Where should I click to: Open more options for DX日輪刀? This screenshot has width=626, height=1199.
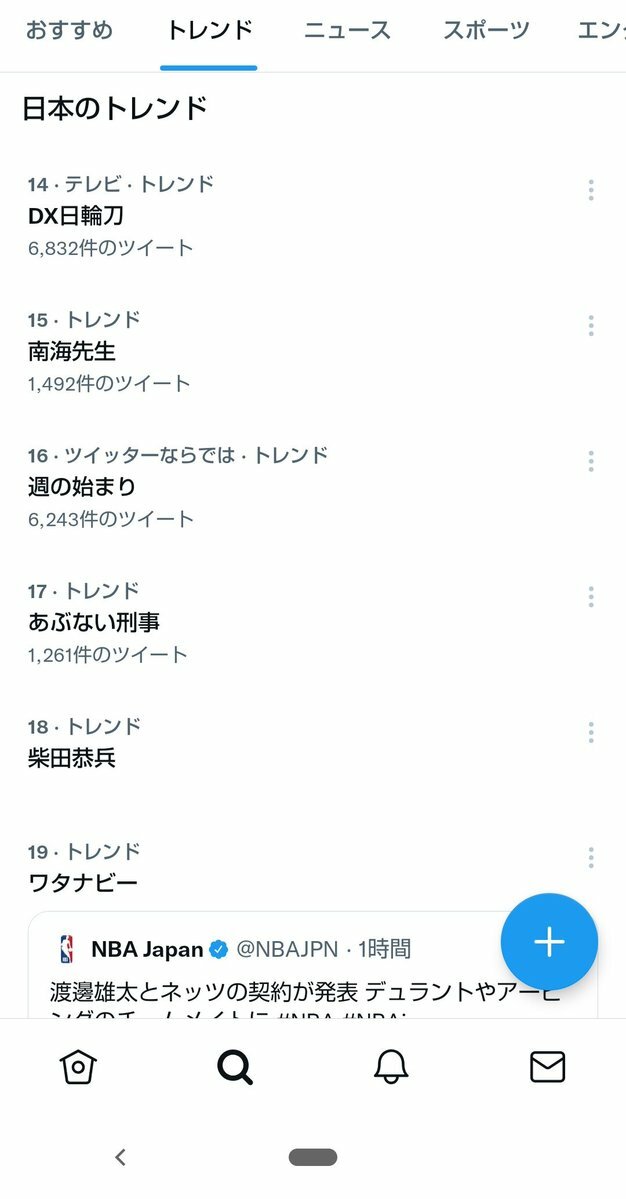click(591, 190)
